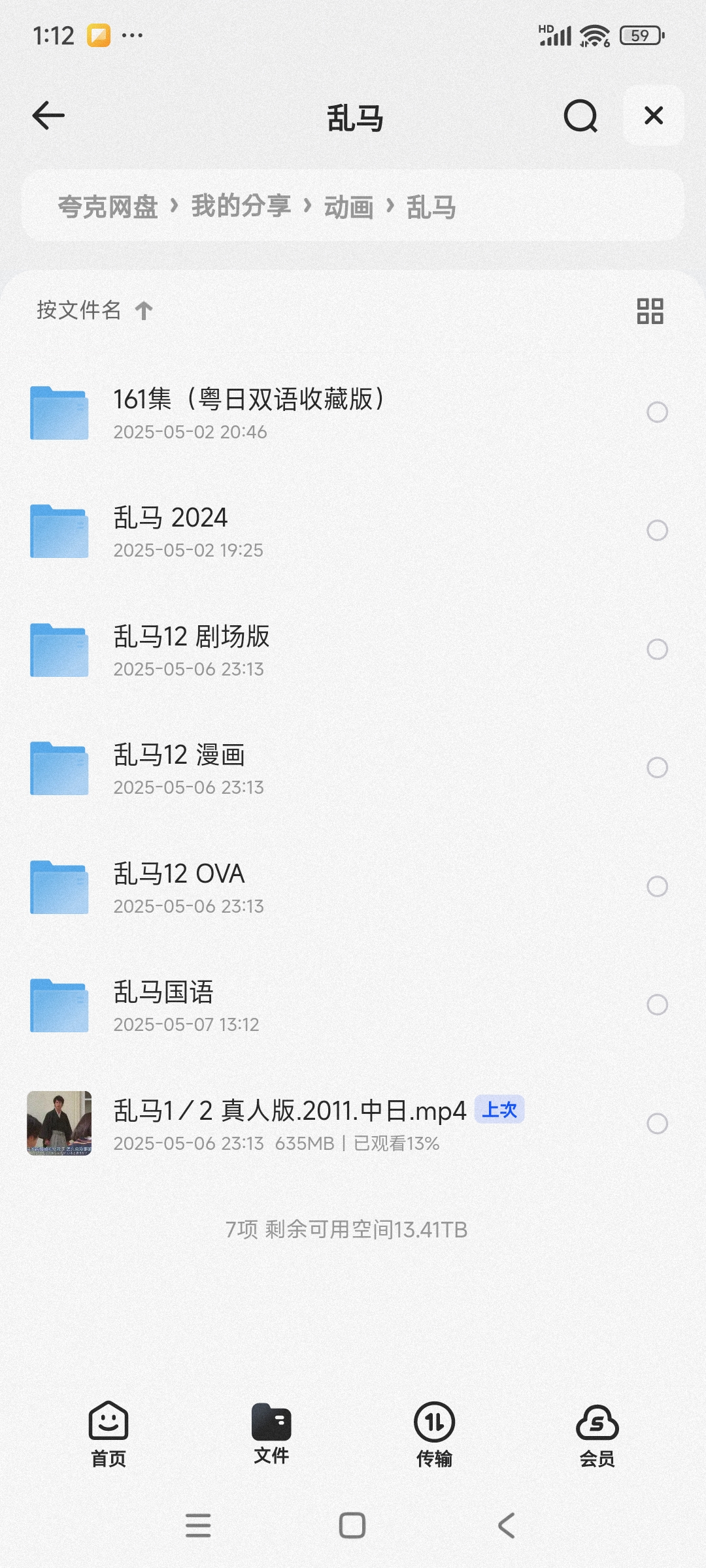
Task: Open the 乱马12 OVA folder
Action: [353, 887]
